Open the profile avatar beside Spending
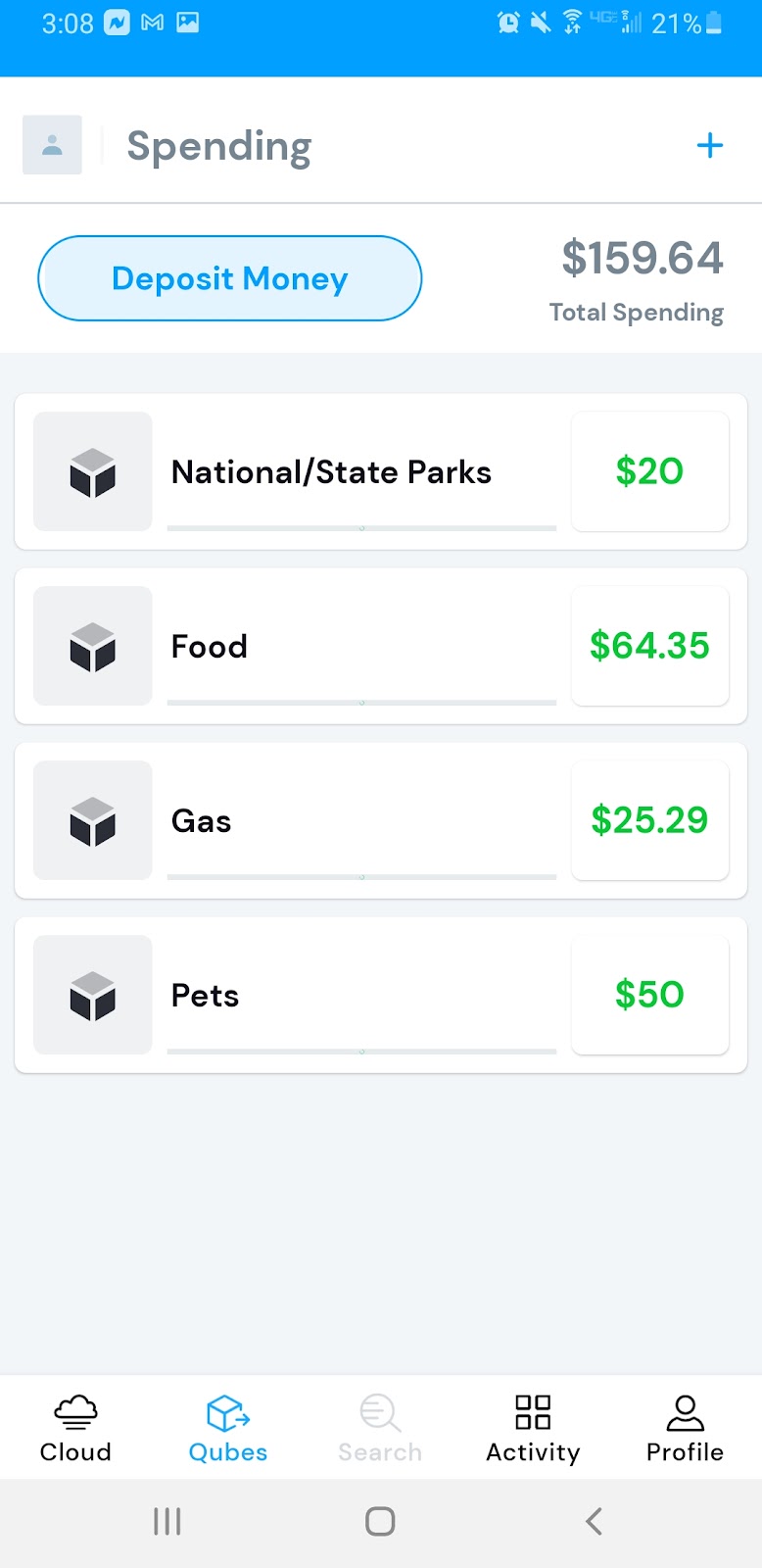The width and height of the screenshot is (762, 1568). (52, 145)
